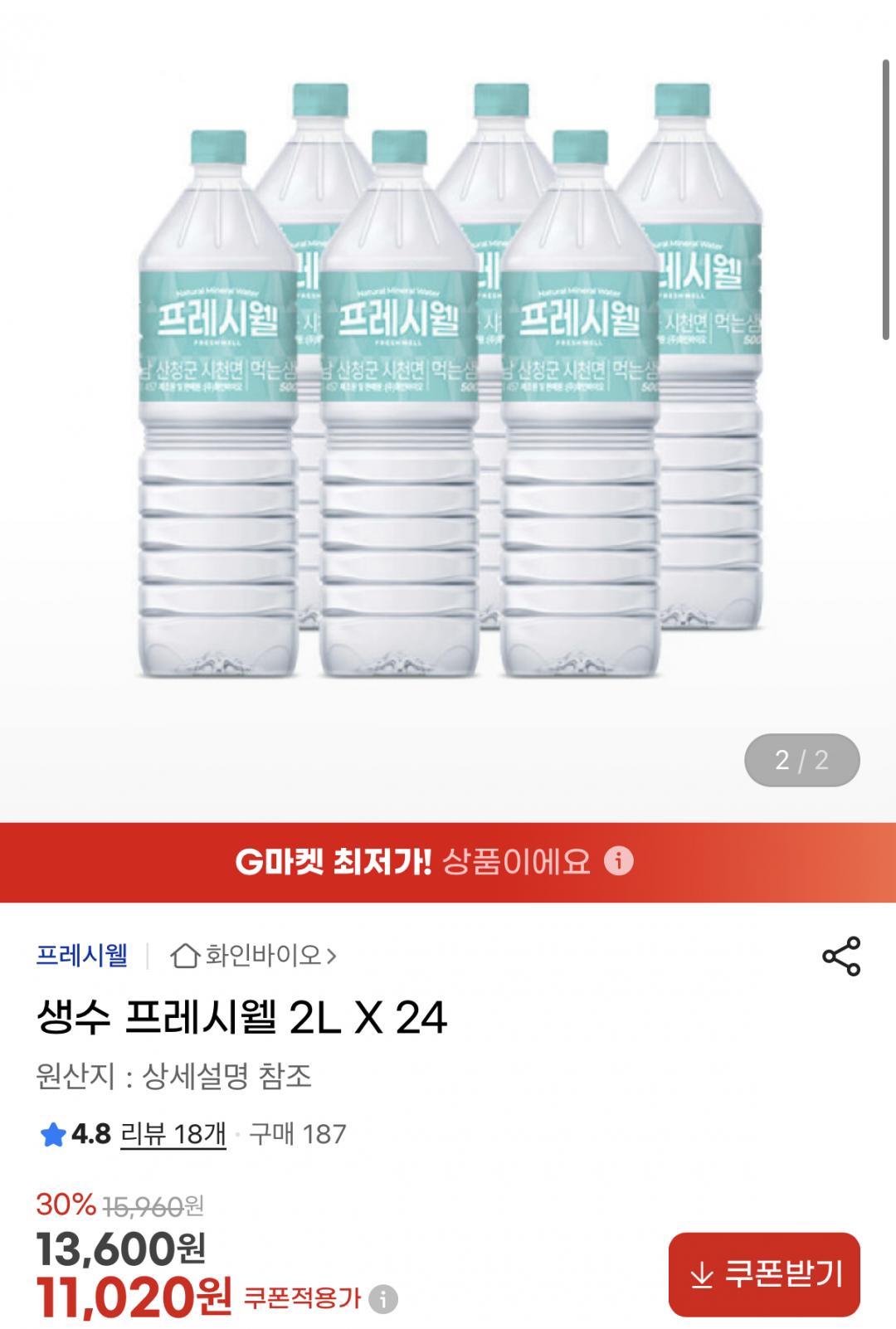Open the 프레시웰 brand link
This screenshot has height=1329, width=896.
[x=81, y=956]
